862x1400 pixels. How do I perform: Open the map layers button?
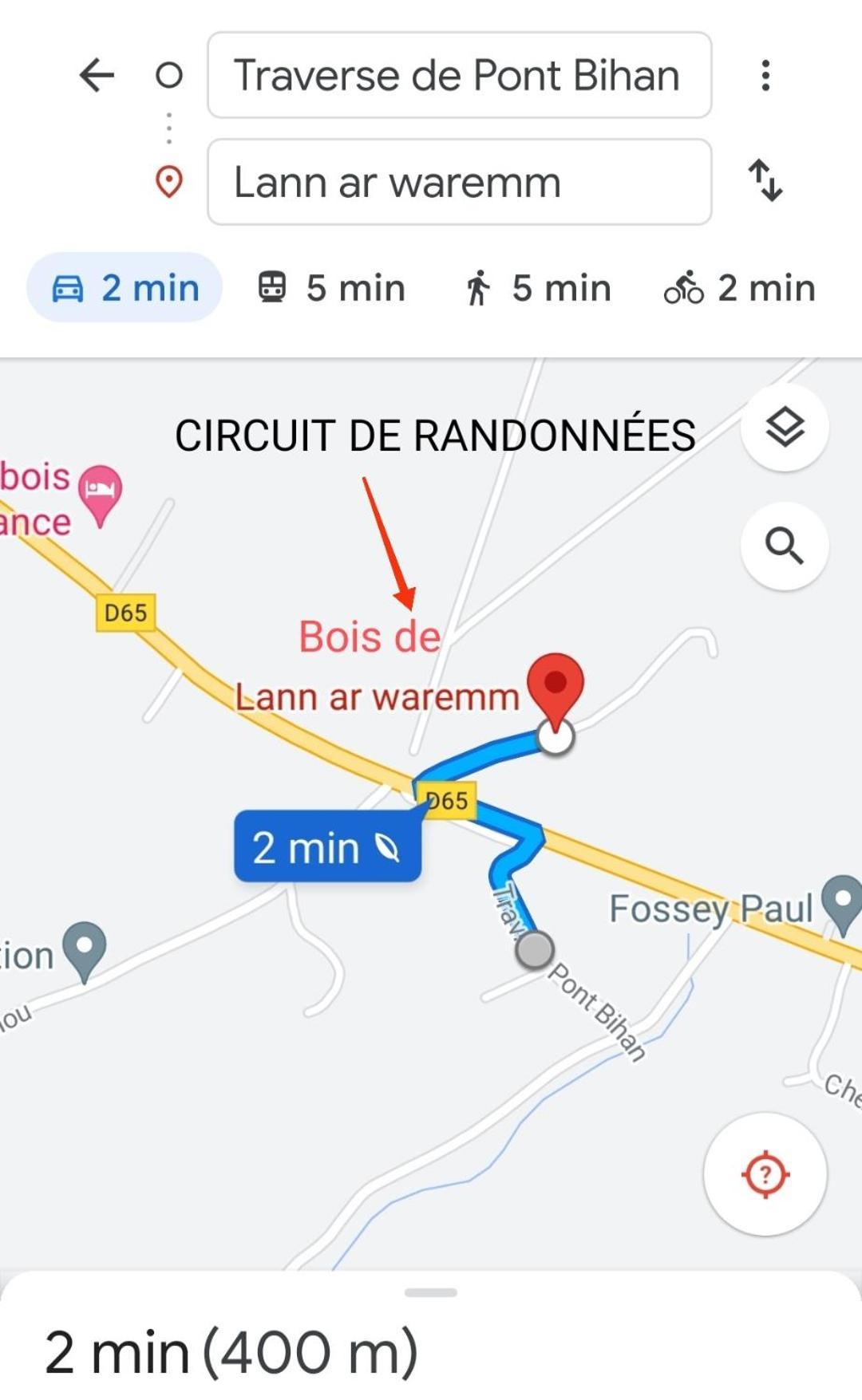pyautogui.click(x=785, y=428)
